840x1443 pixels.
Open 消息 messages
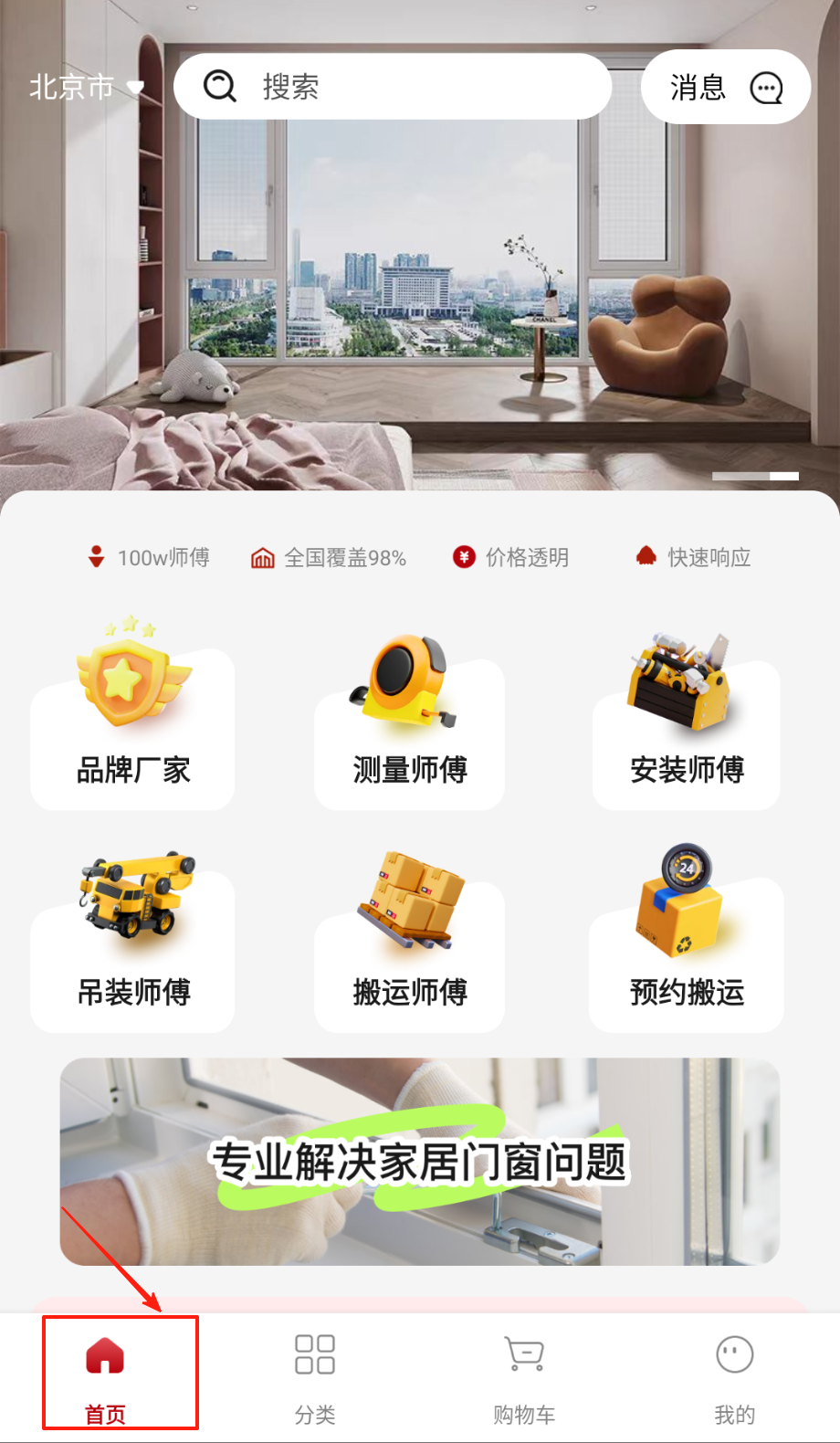tap(725, 88)
